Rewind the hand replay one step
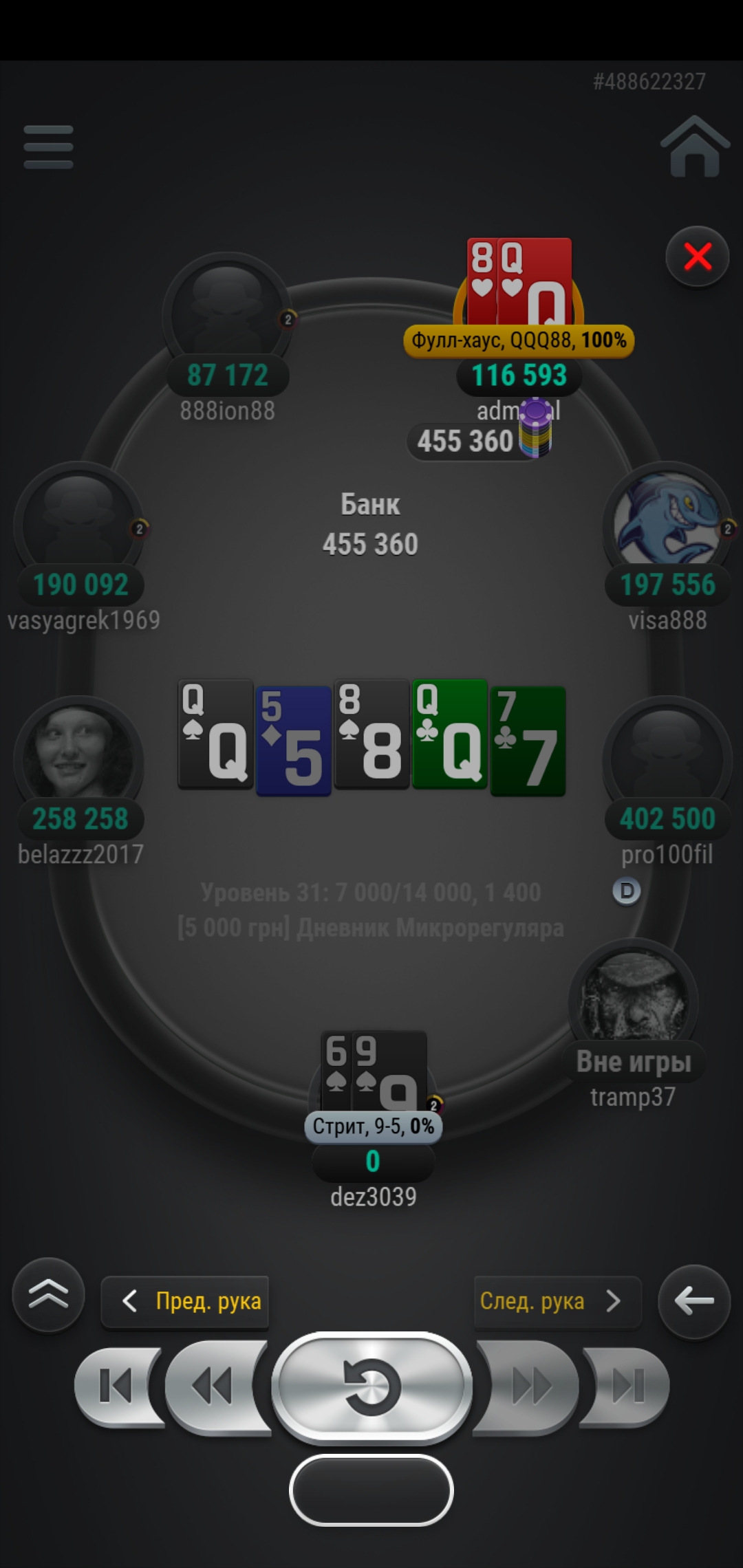The width and height of the screenshot is (743, 1568). click(x=213, y=1386)
